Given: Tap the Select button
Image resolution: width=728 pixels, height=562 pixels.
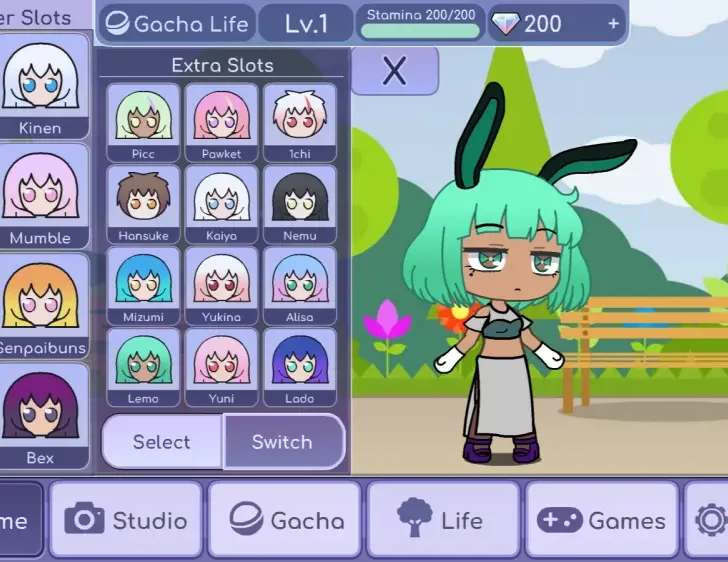Looking at the screenshot, I should [162, 442].
